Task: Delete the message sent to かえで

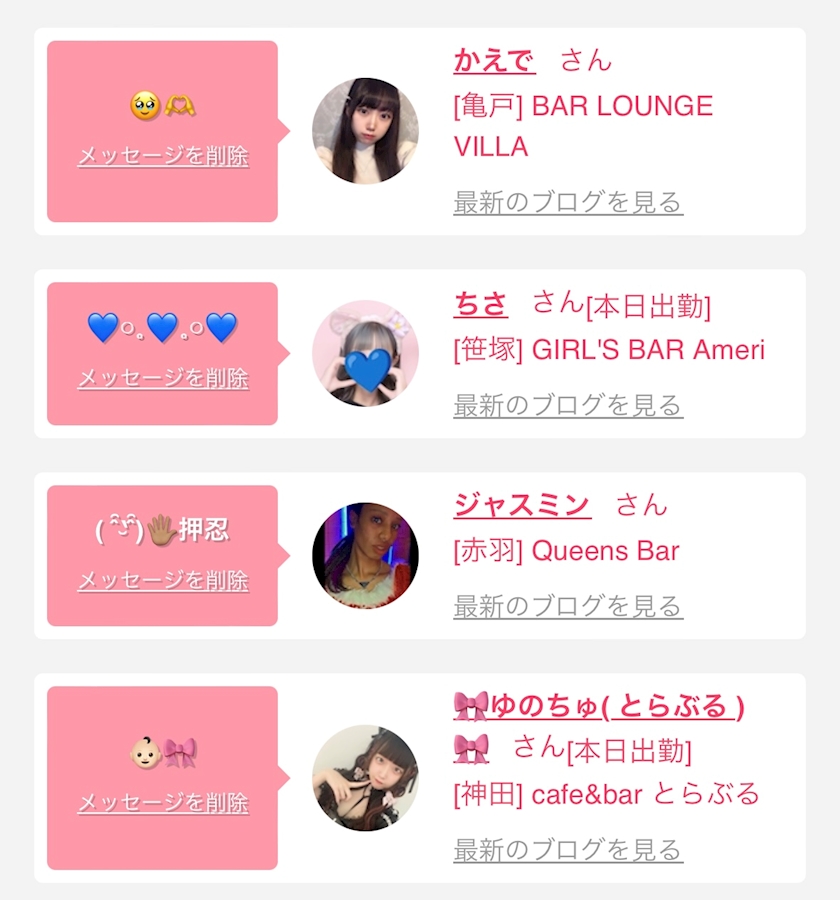Action: [163, 156]
